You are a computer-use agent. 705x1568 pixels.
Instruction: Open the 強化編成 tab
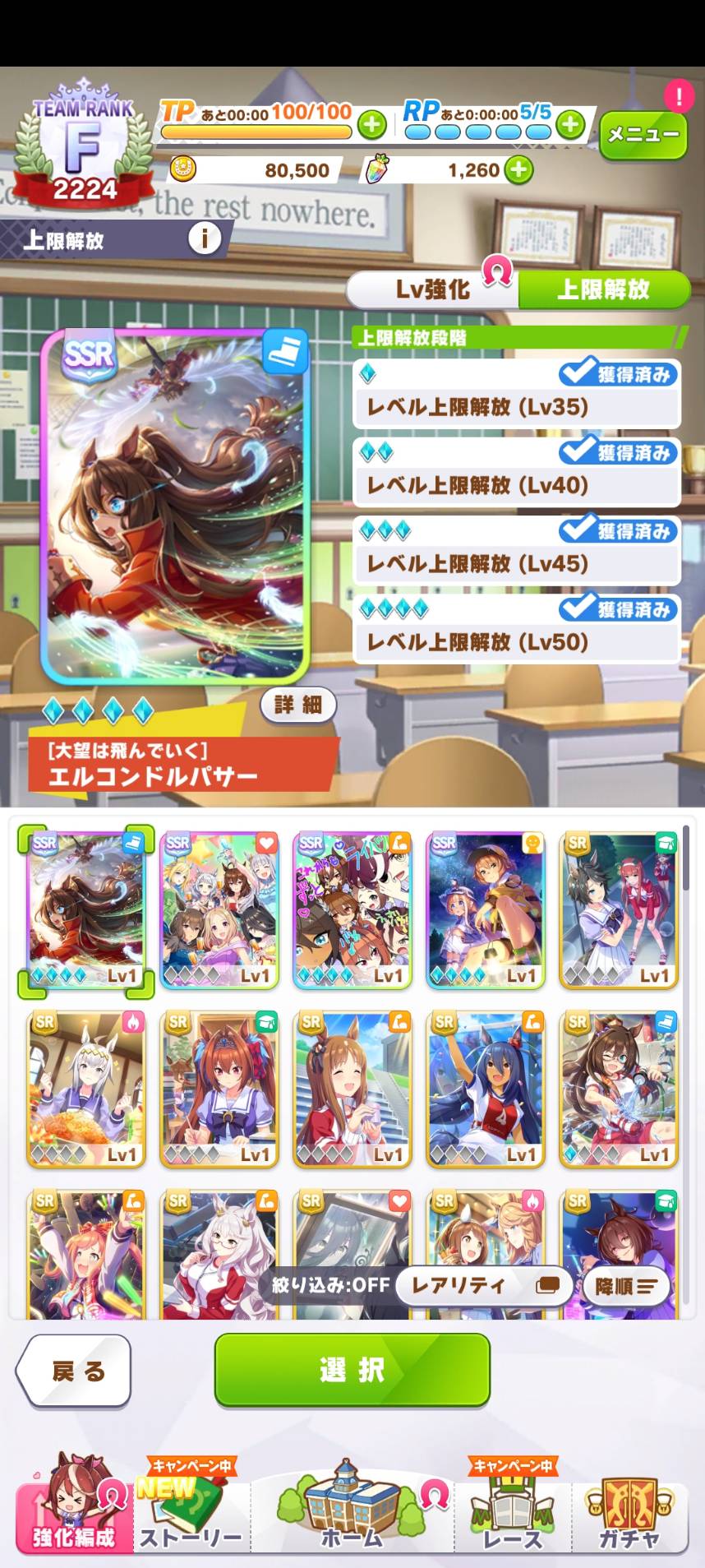(x=74, y=1515)
